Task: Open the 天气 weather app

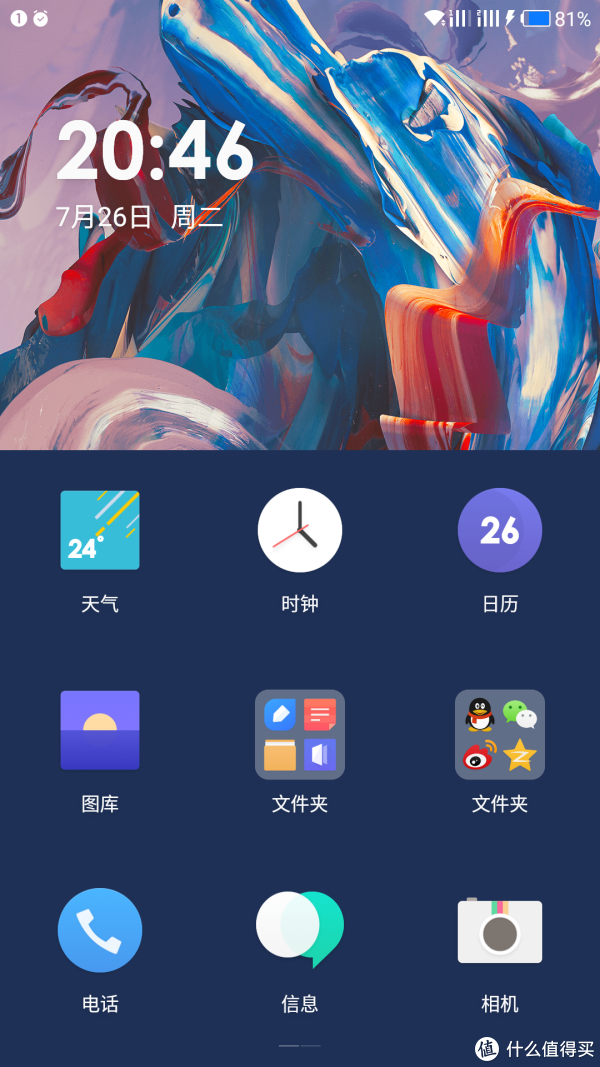Action: (100, 530)
